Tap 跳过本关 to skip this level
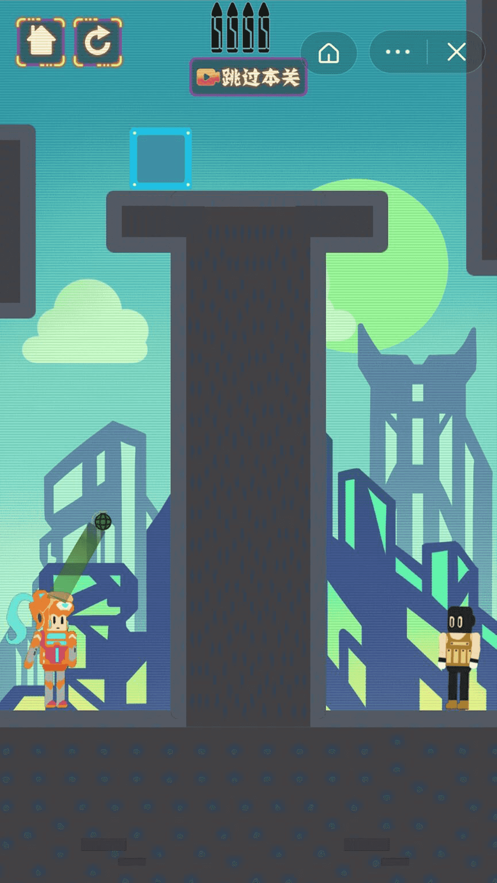The width and height of the screenshot is (497, 883). (248, 77)
